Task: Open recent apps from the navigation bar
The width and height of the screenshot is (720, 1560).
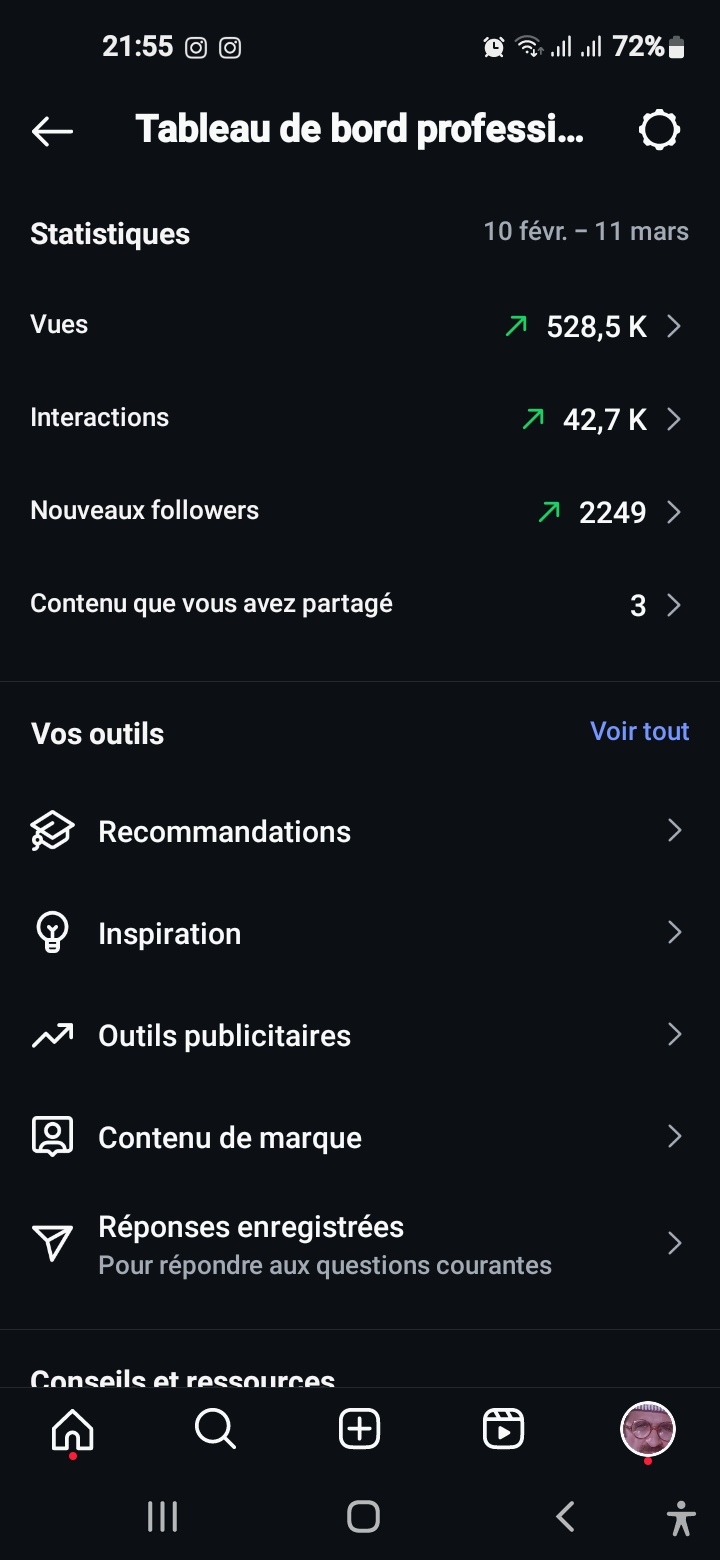Action: pyautogui.click(x=162, y=1517)
